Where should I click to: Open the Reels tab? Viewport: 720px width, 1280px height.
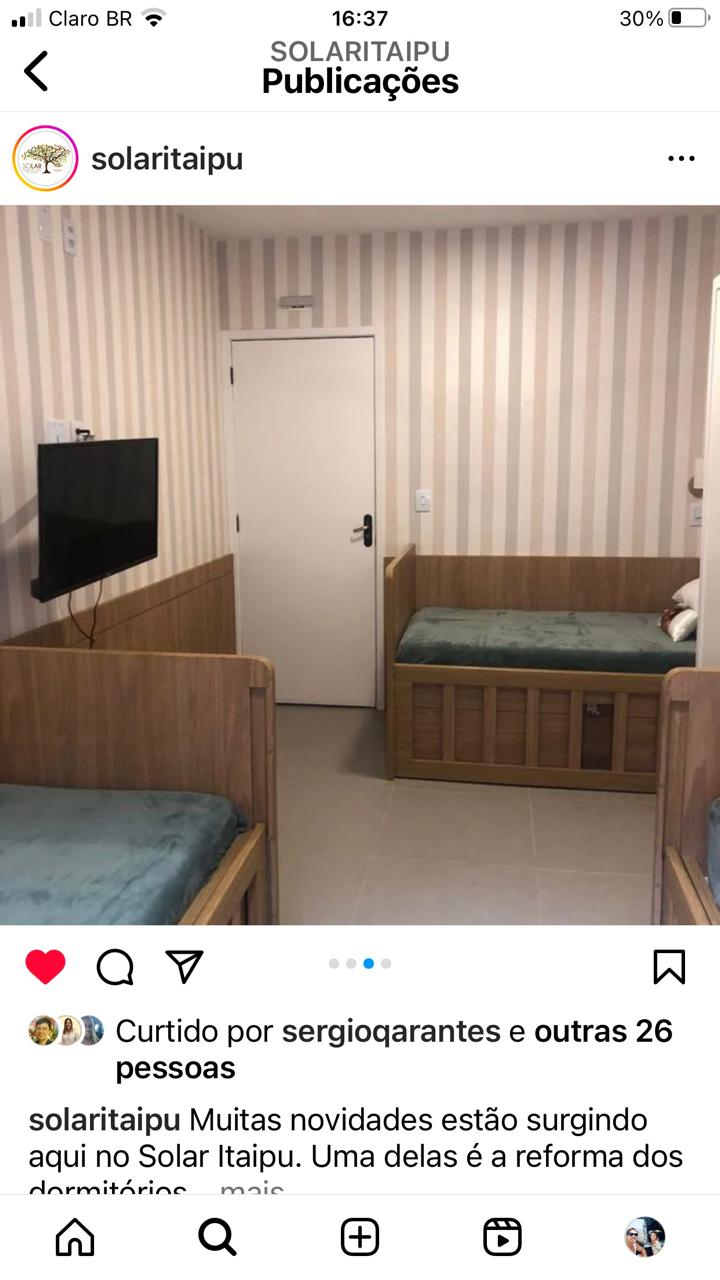[502, 1237]
